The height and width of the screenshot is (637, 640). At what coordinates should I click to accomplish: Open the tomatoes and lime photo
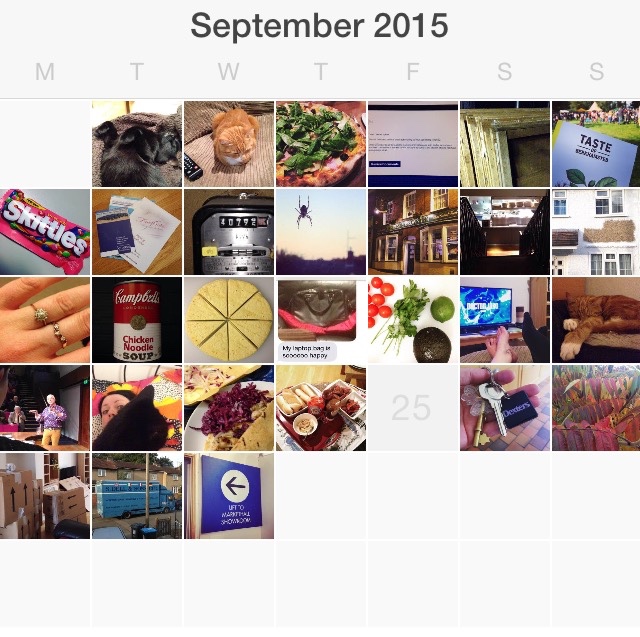point(412,320)
